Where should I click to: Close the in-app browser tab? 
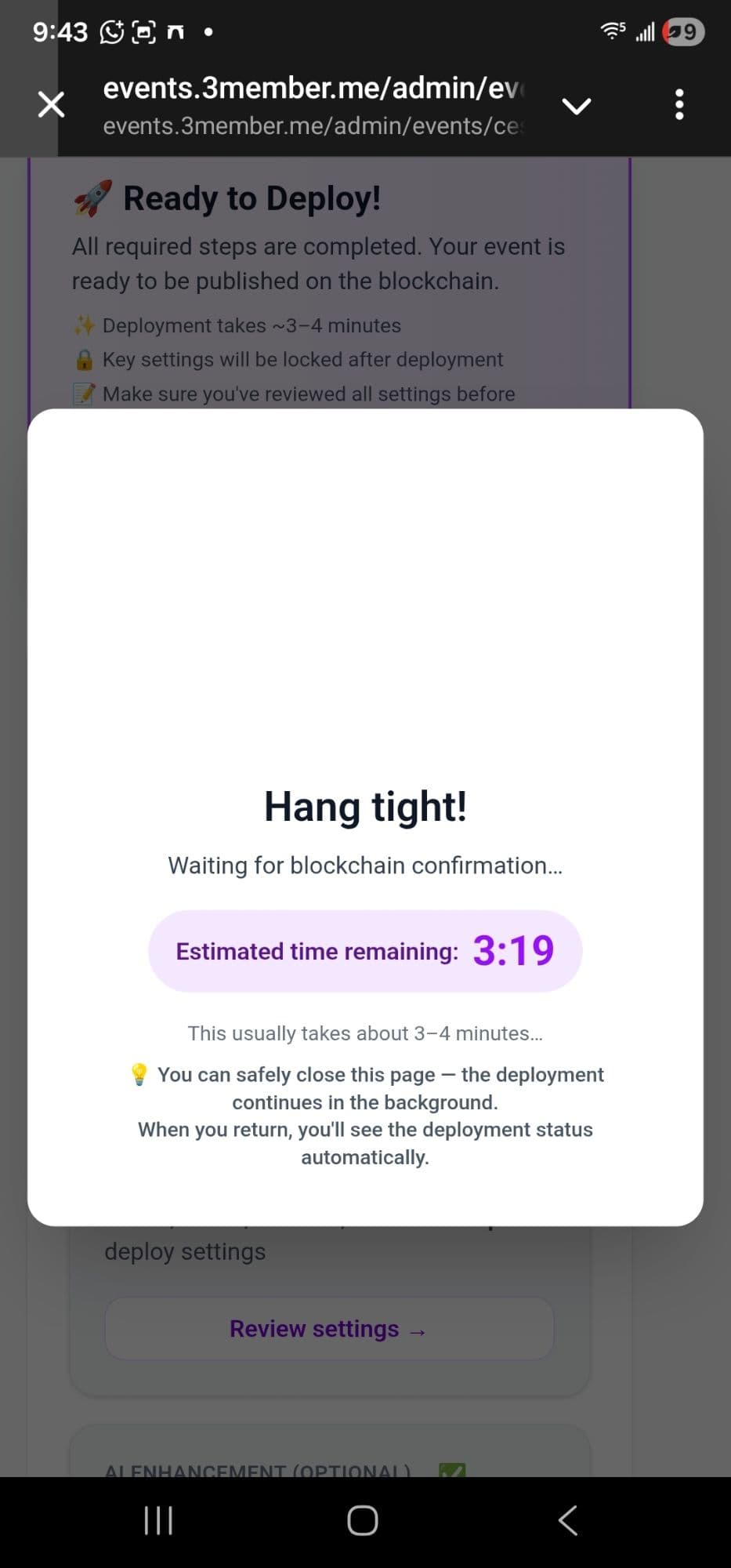click(x=51, y=104)
